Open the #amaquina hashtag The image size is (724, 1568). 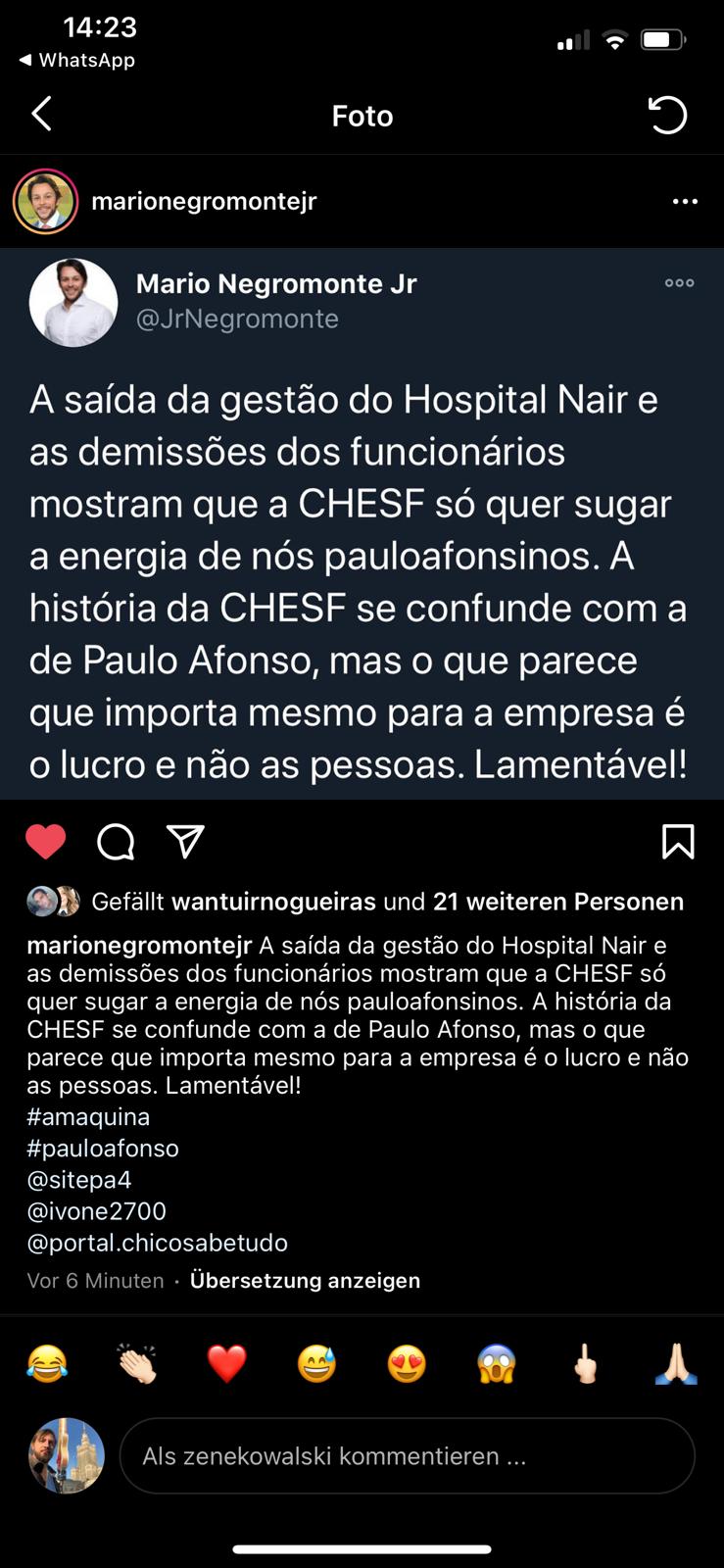[88, 1117]
